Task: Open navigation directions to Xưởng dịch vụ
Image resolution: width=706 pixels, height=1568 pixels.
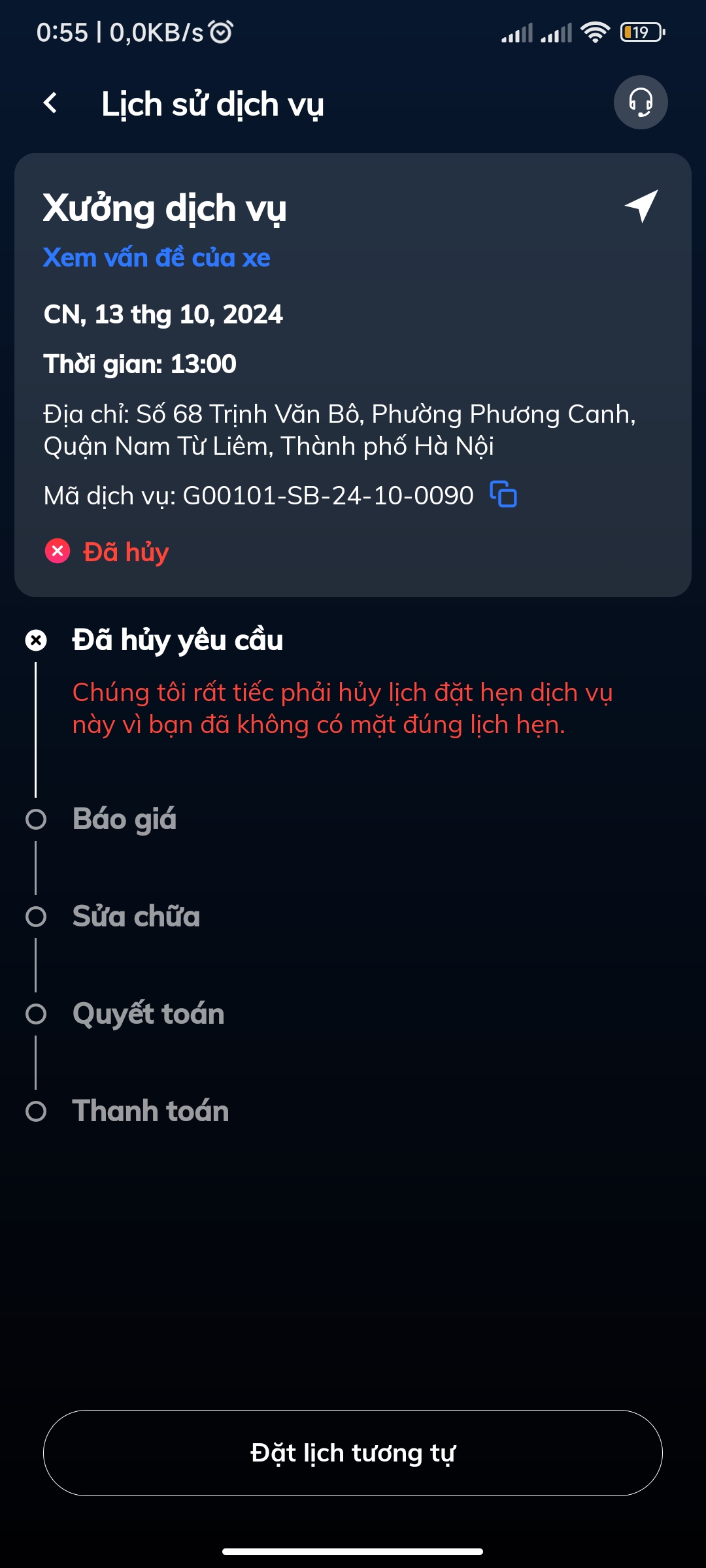Action: (641, 206)
